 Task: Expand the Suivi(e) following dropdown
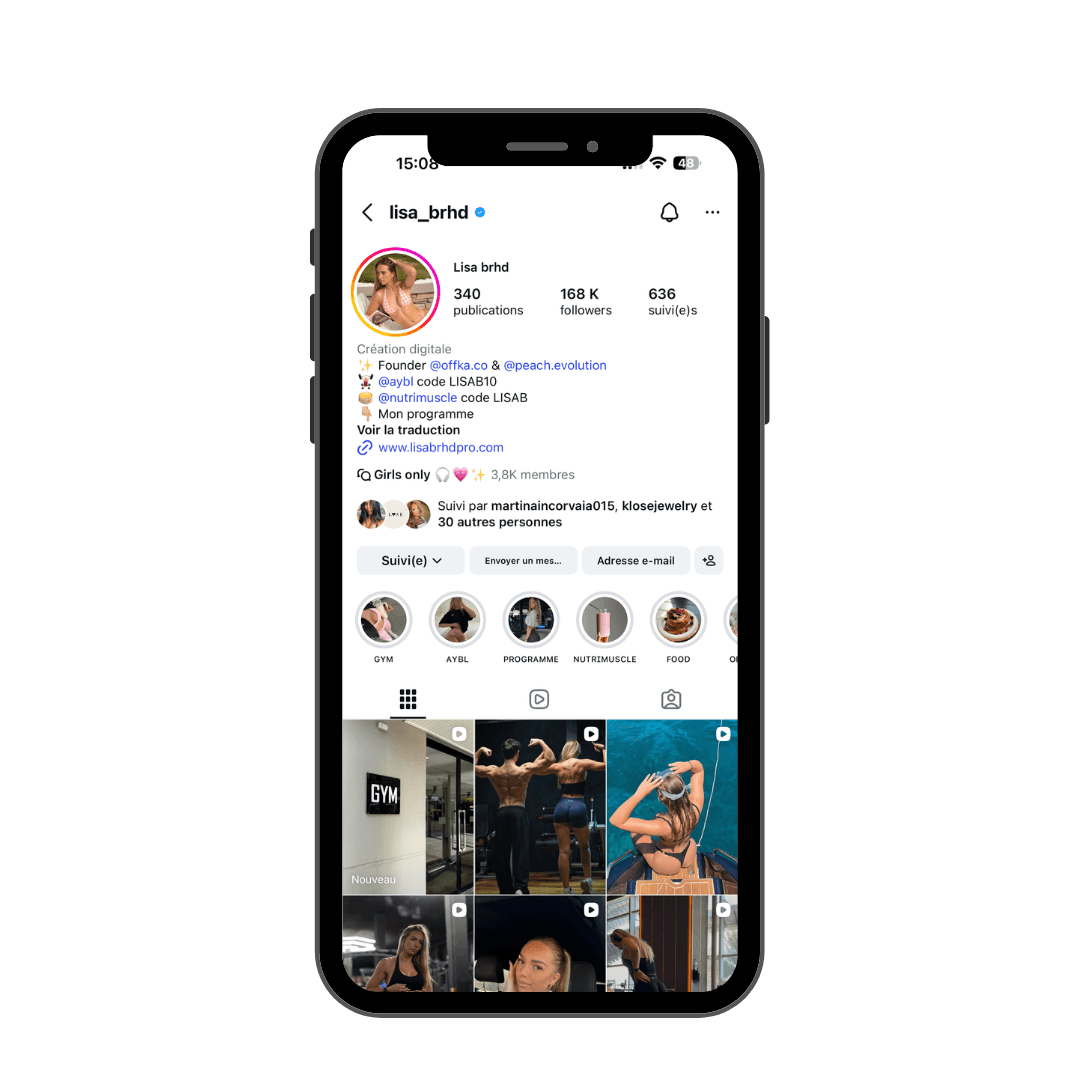(x=411, y=561)
